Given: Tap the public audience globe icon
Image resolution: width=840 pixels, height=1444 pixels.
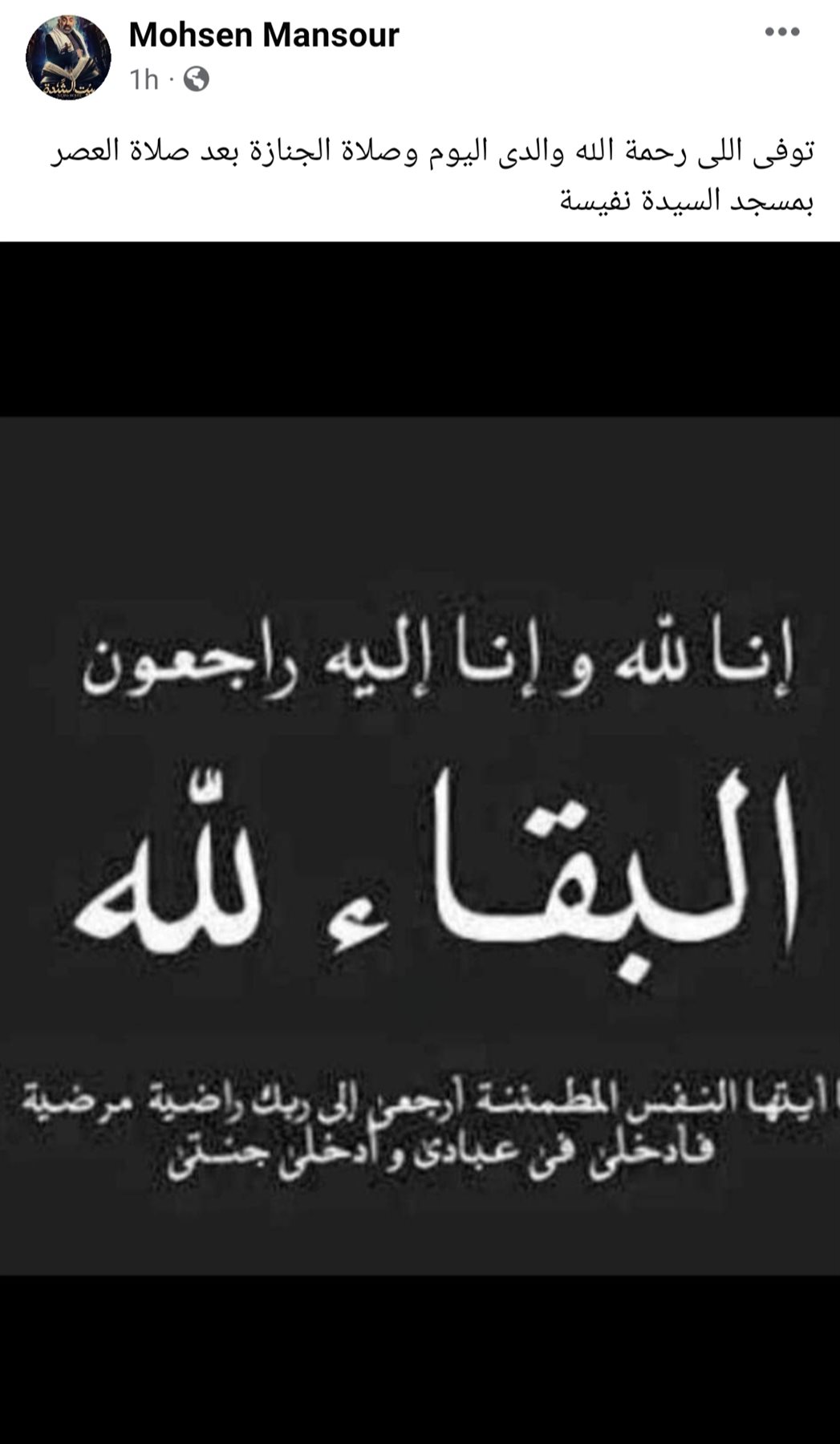Looking at the screenshot, I should [197, 79].
